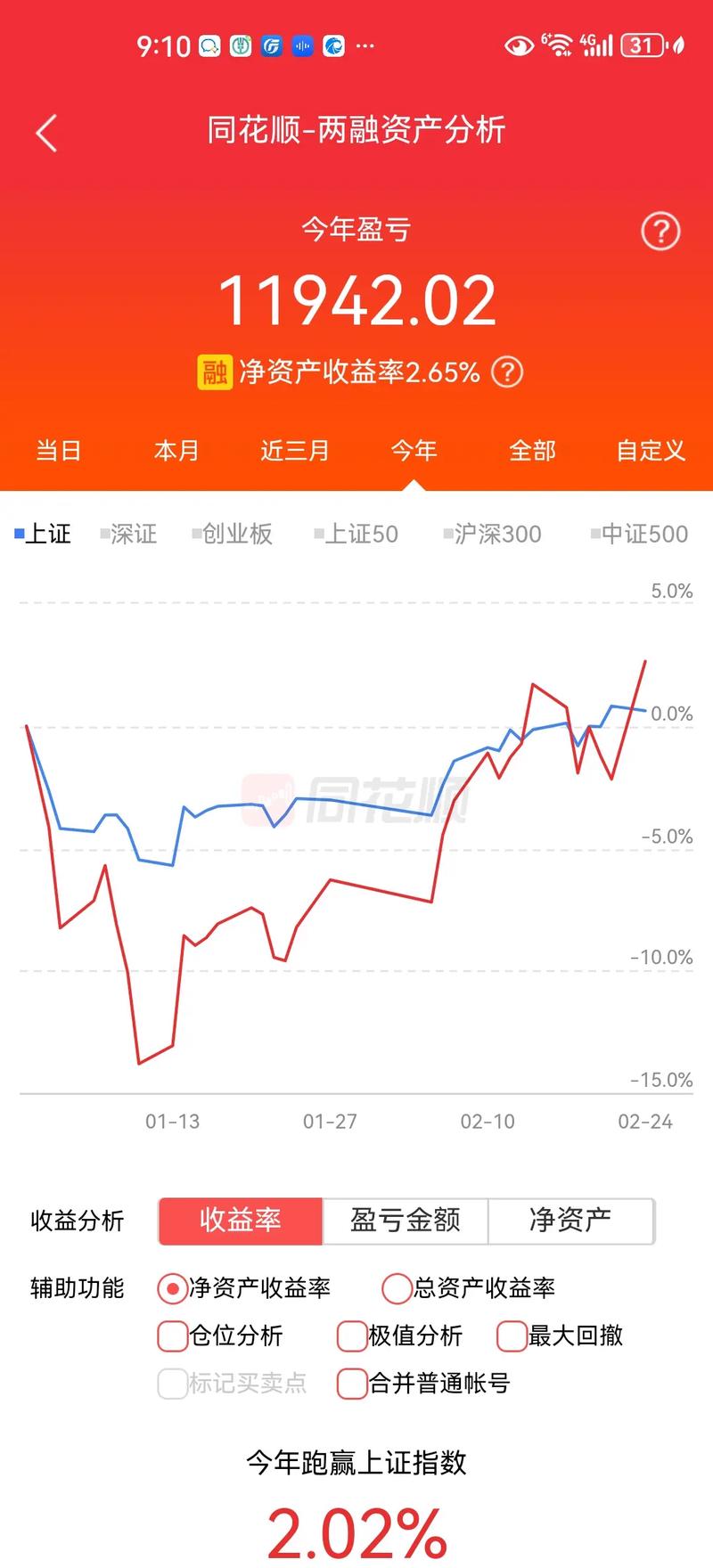The image size is (713, 1568).
Task: Select the 净资产 view
Action: (571, 1221)
